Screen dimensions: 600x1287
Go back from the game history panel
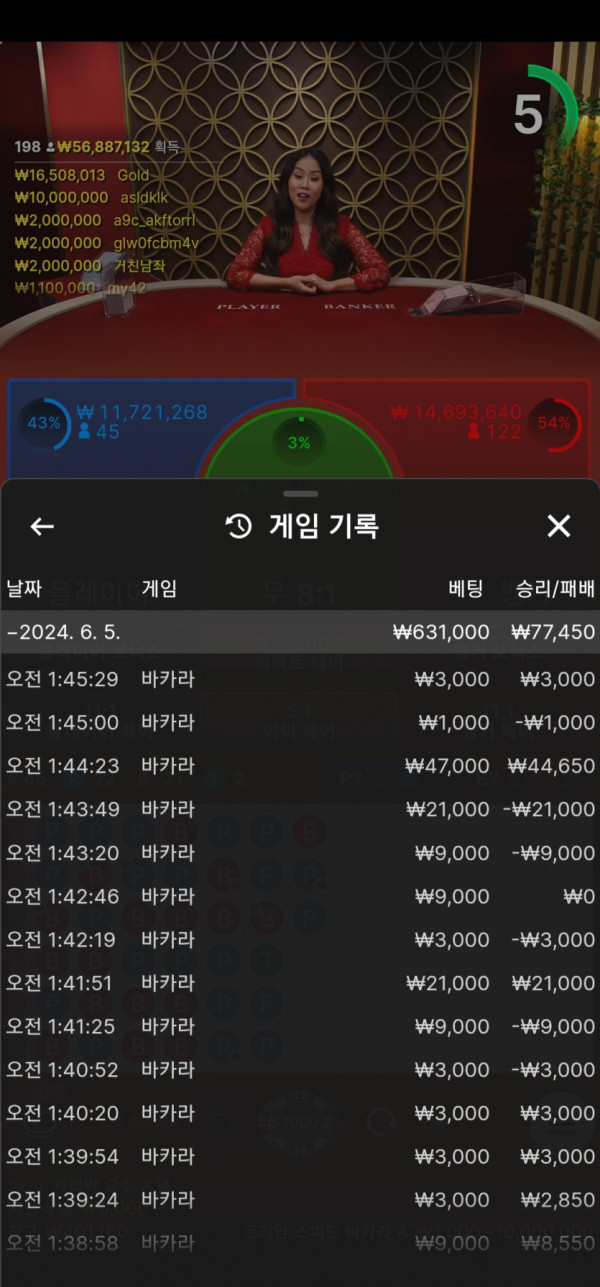[42, 526]
